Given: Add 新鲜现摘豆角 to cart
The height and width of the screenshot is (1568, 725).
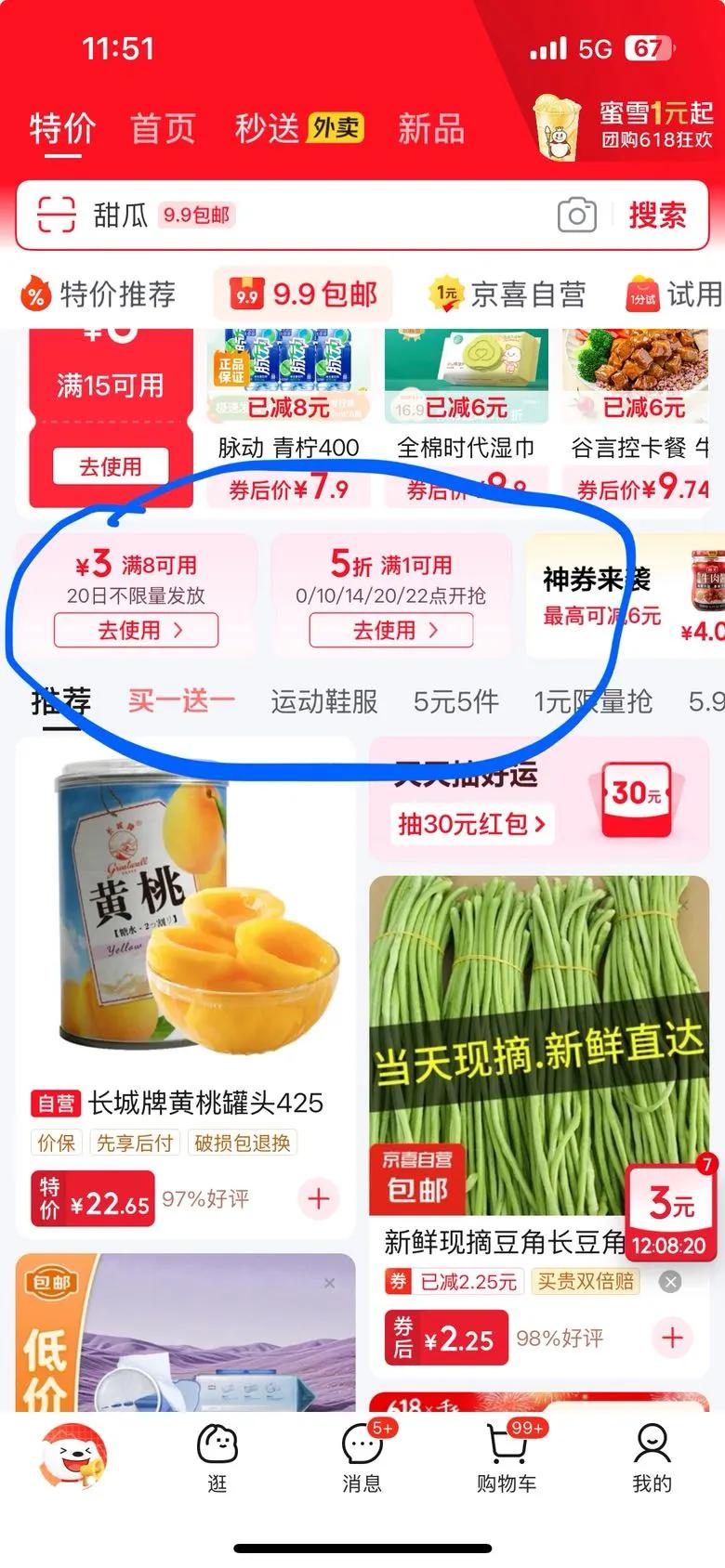Looking at the screenshot, I should point(672,1338).
